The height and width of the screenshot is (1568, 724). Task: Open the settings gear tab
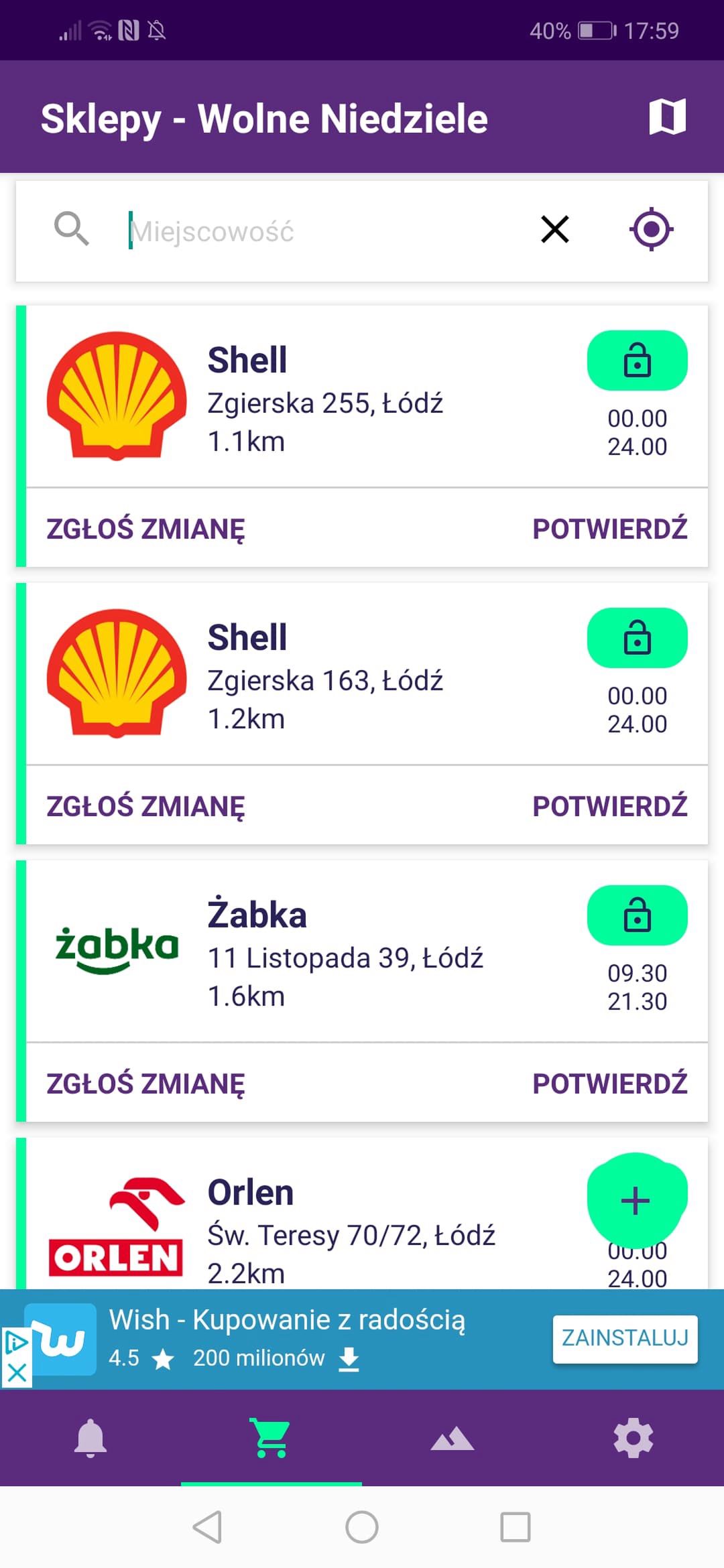(x=633, y=1438)
